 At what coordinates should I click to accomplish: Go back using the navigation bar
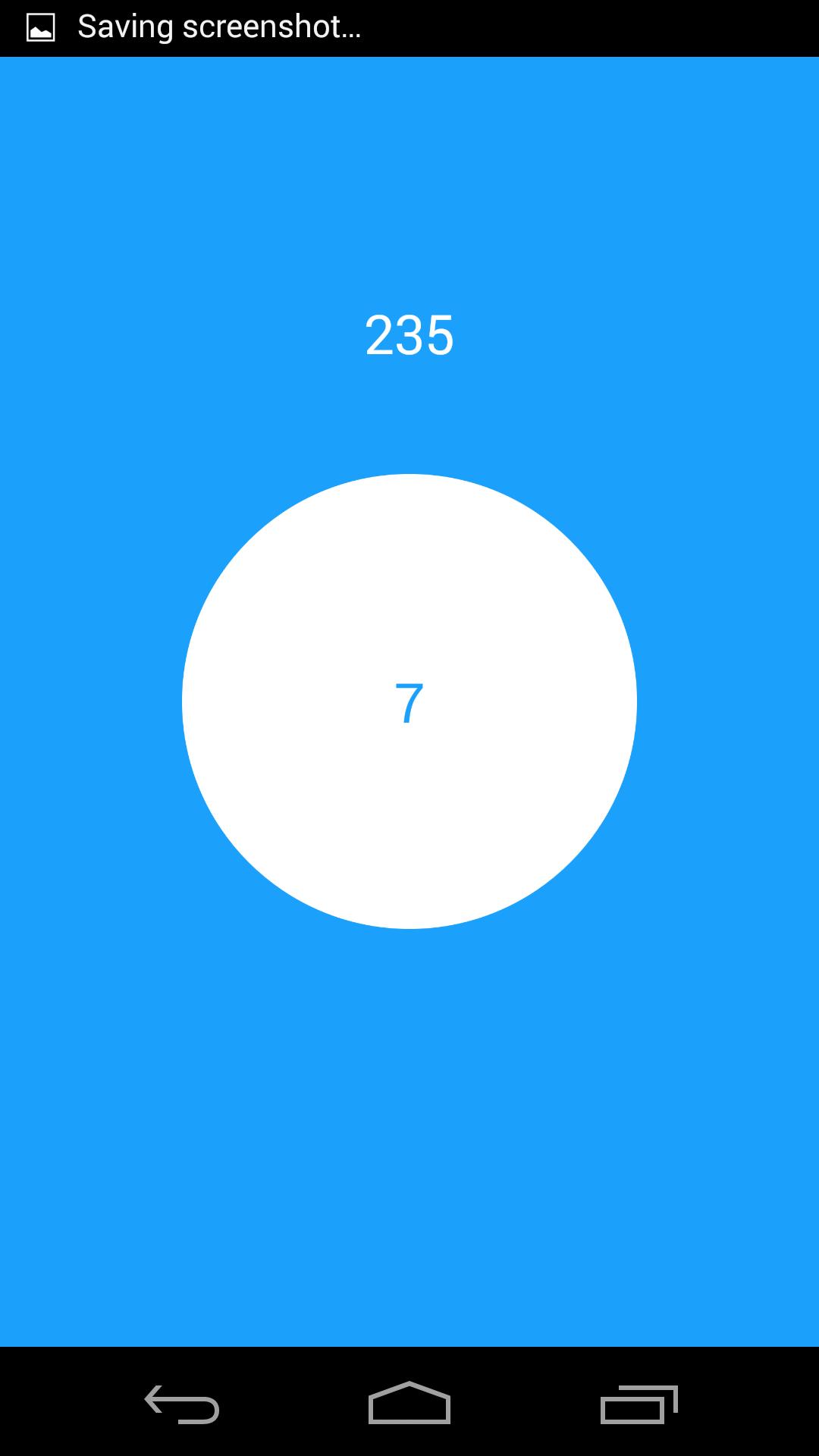[182, 1404]
